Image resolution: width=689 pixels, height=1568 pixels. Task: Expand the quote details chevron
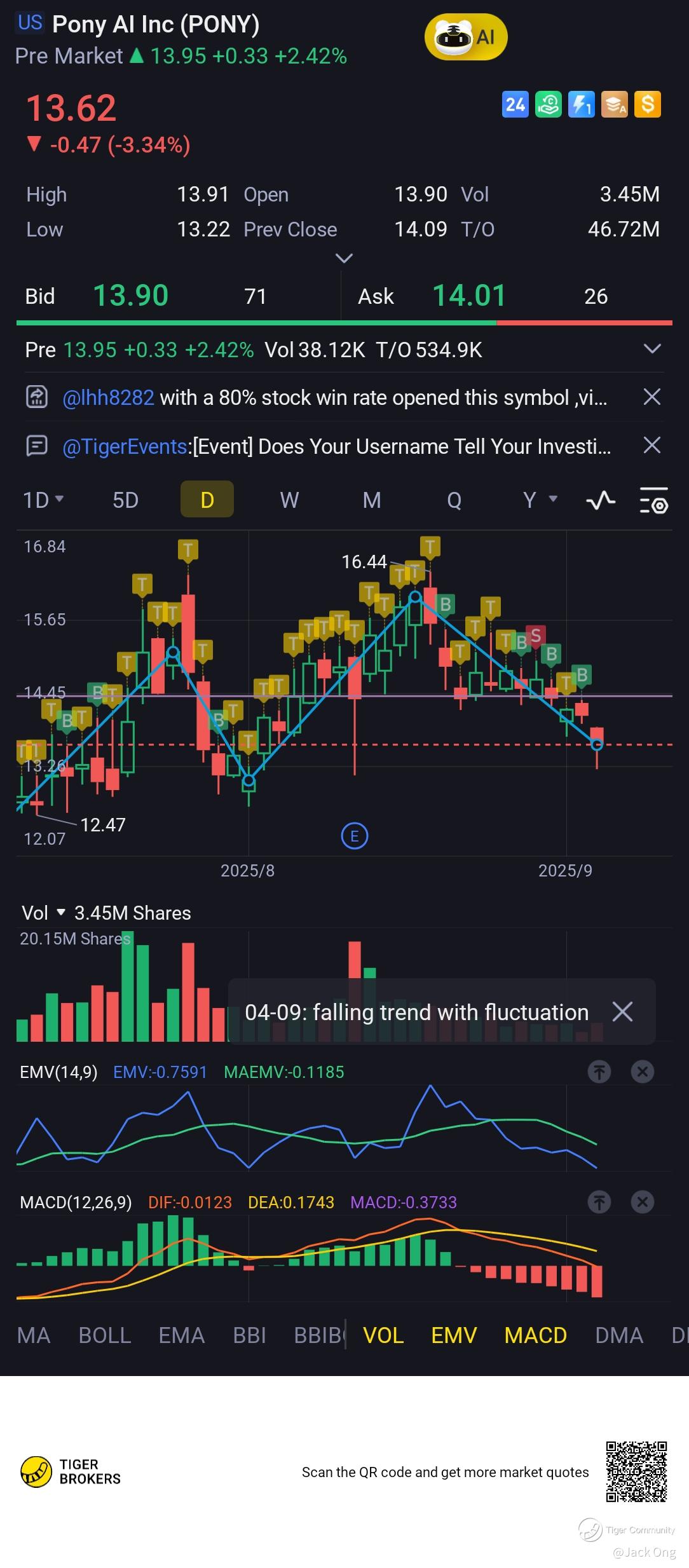click(x=344, y=258)
